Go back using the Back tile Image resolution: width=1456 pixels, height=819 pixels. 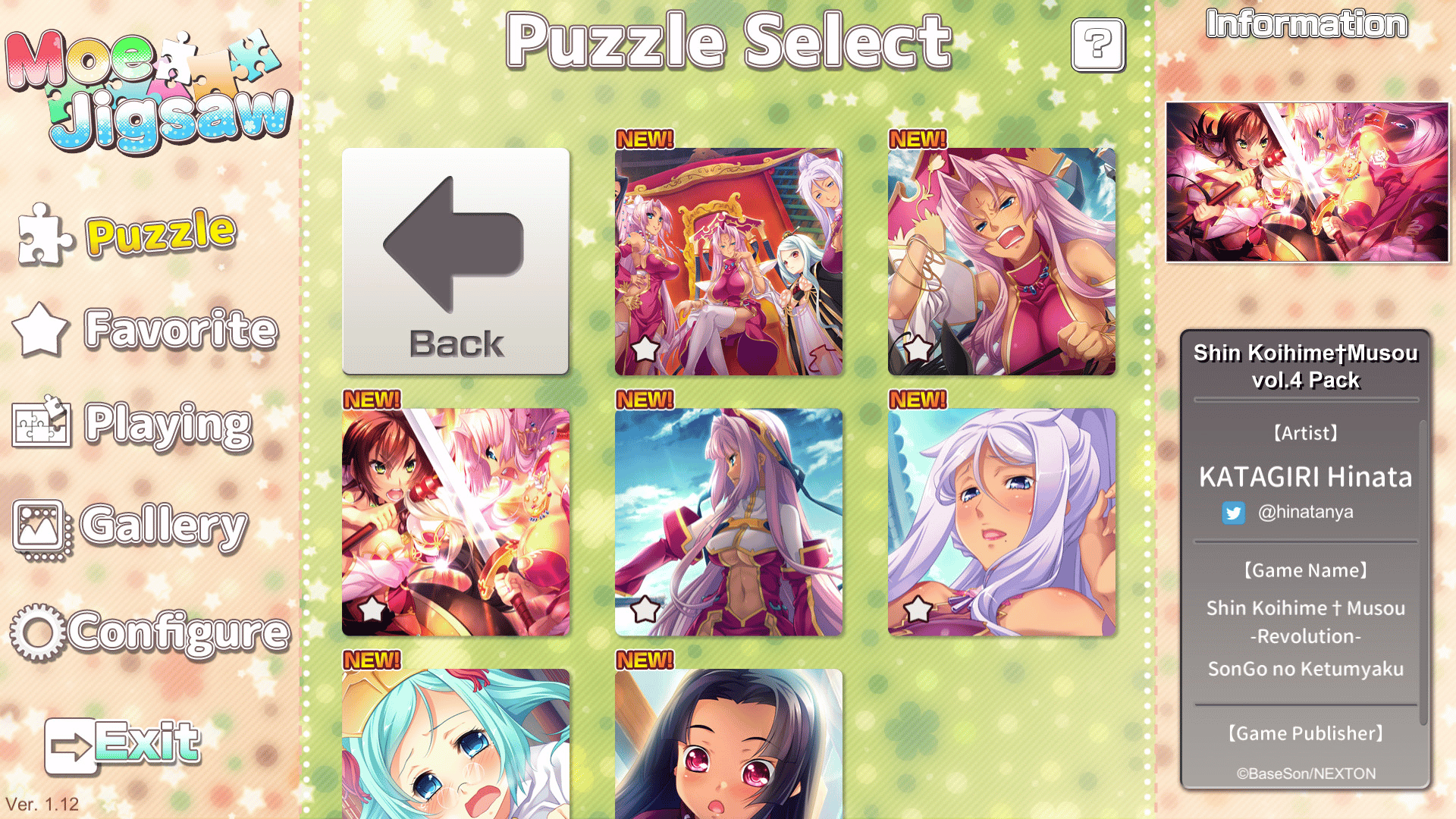455,261
